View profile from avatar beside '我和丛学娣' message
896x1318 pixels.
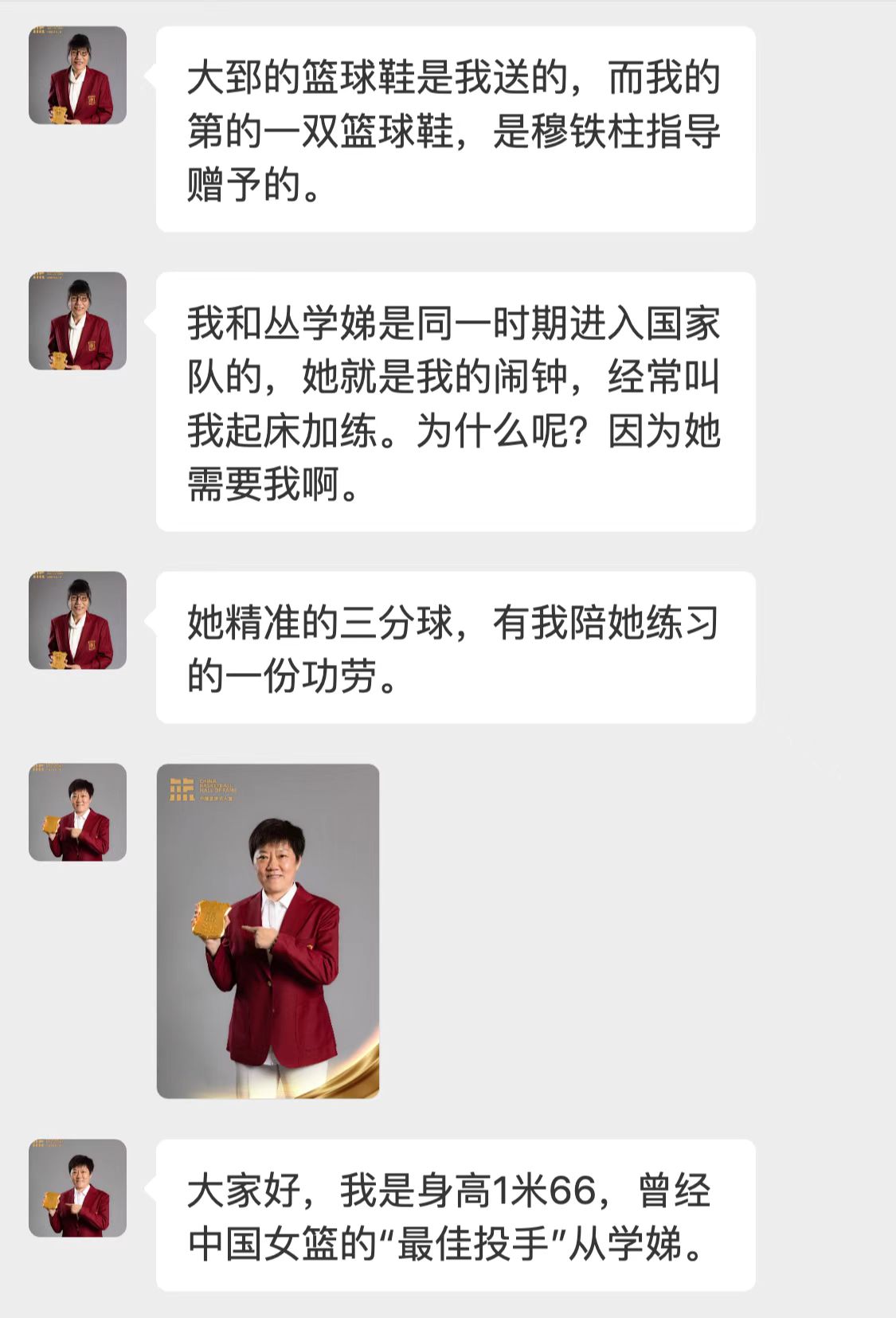click(x=77, y=321)
